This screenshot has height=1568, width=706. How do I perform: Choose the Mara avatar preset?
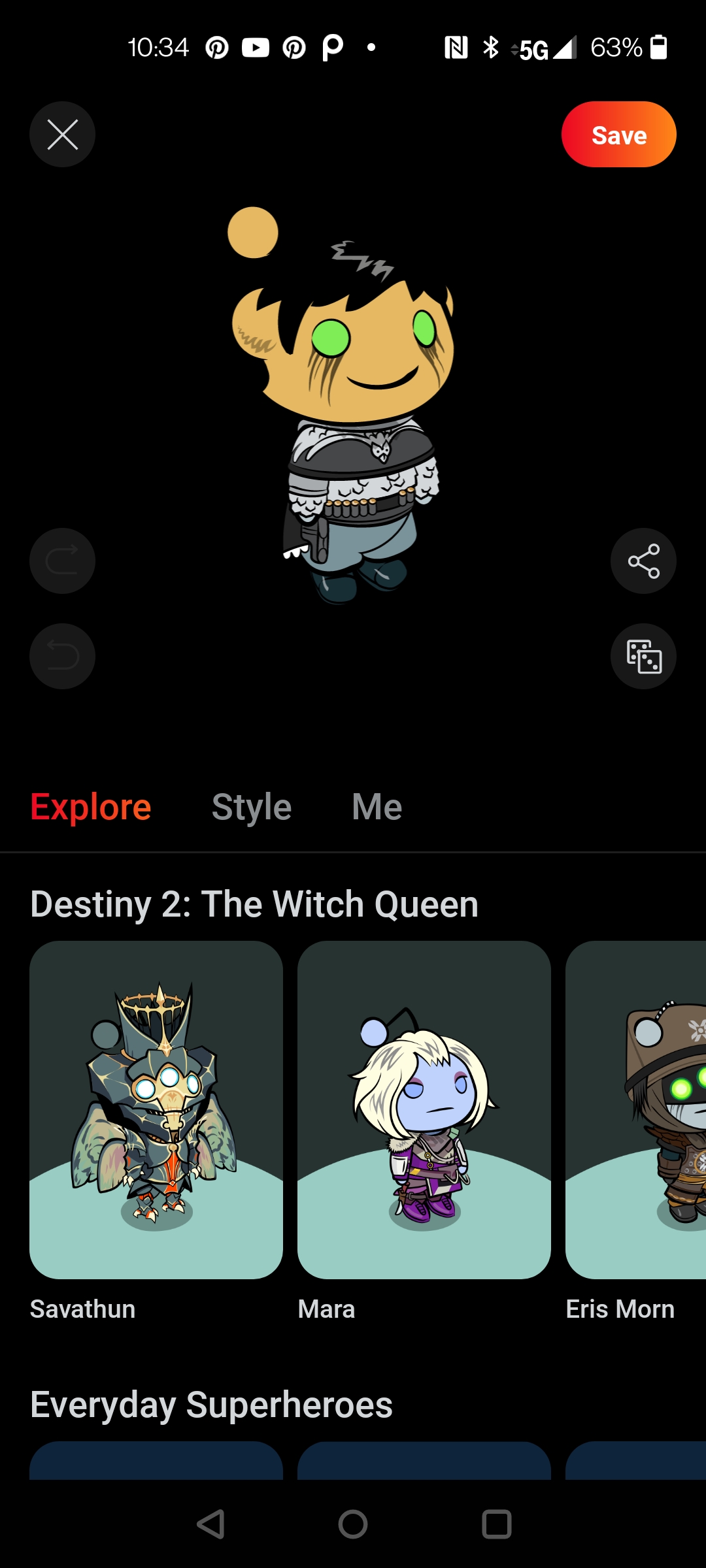point(424,1111)
